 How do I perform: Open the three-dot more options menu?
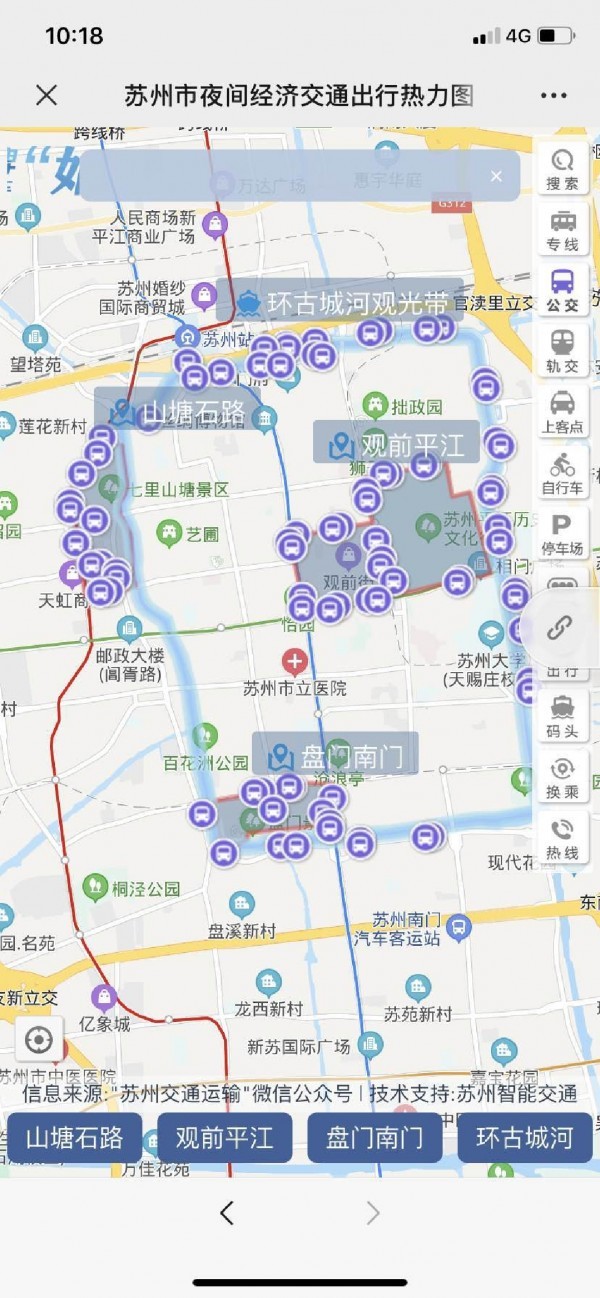tap(553, 96)
